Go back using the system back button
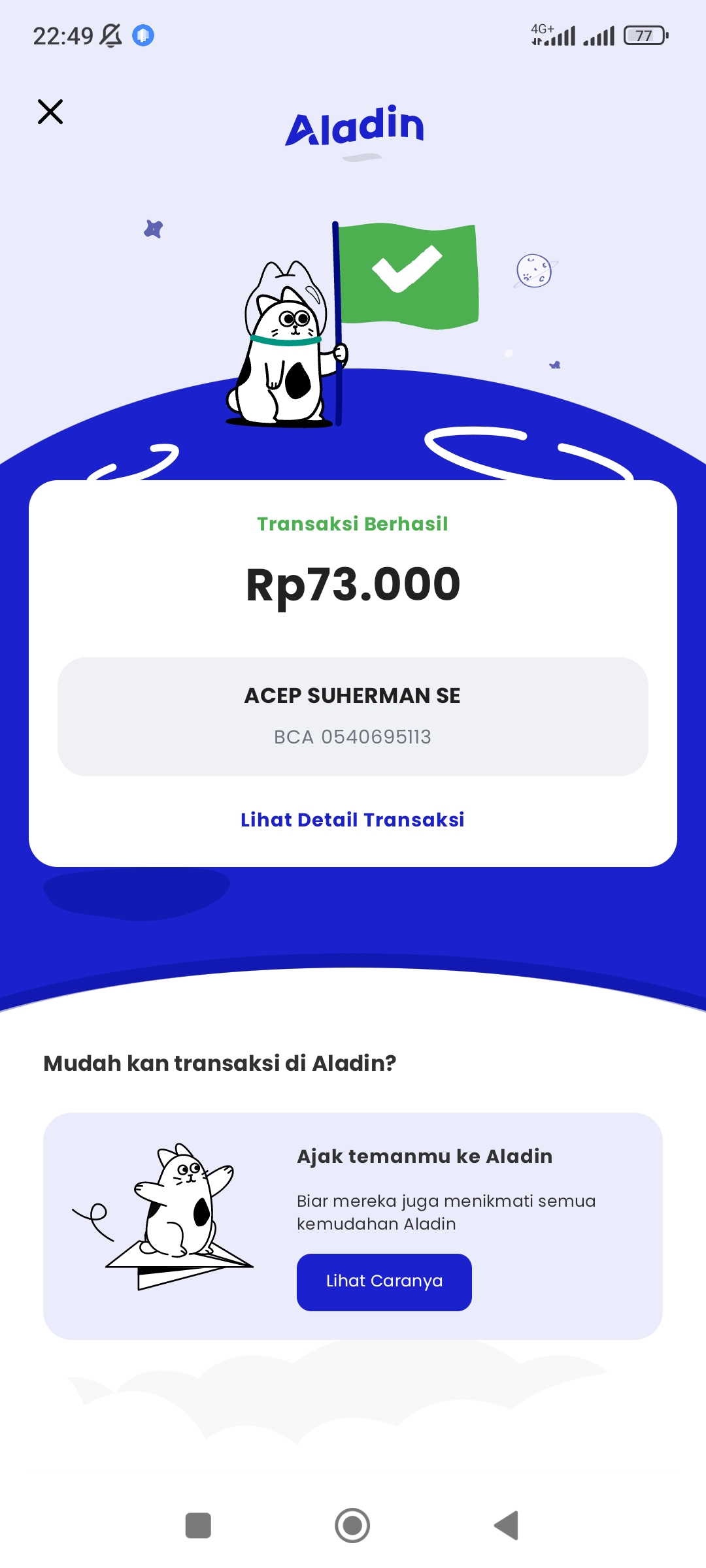Screen dimensions: 706x1568 coord(507,1526)
